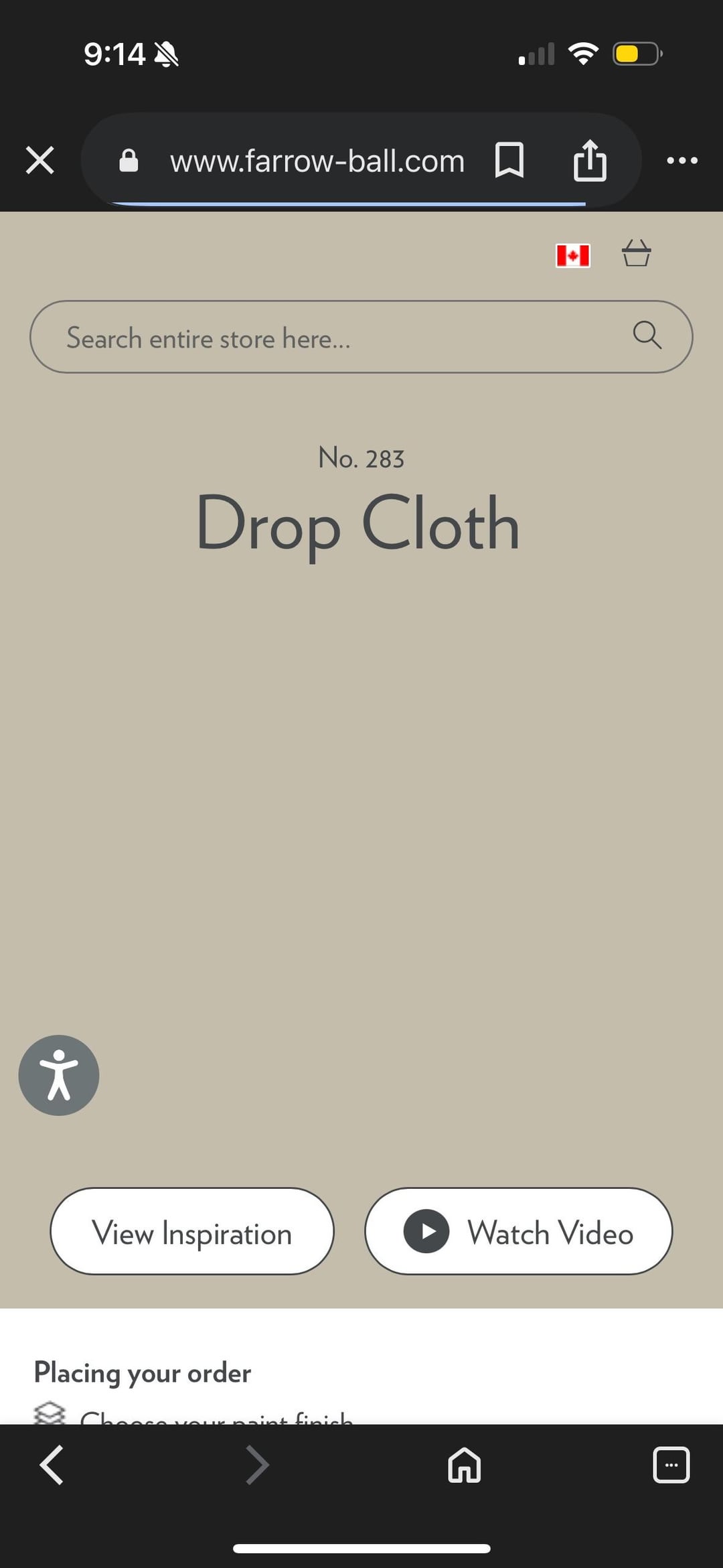The height and width of the screenshot is (1568, 723).
Task: Change country via the Canada flag
Action: pos(572,255)
